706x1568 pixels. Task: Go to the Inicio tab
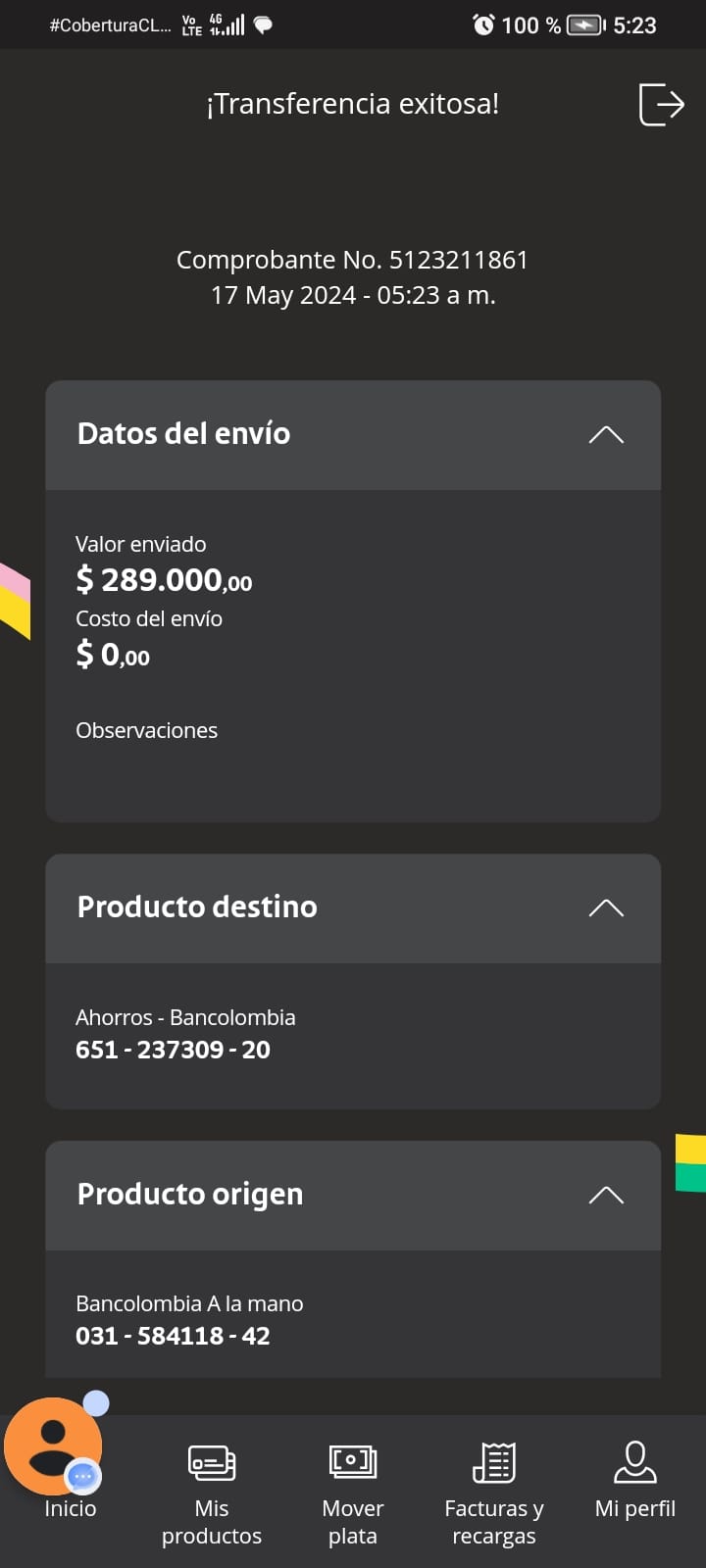click(x=70, y=1508)
